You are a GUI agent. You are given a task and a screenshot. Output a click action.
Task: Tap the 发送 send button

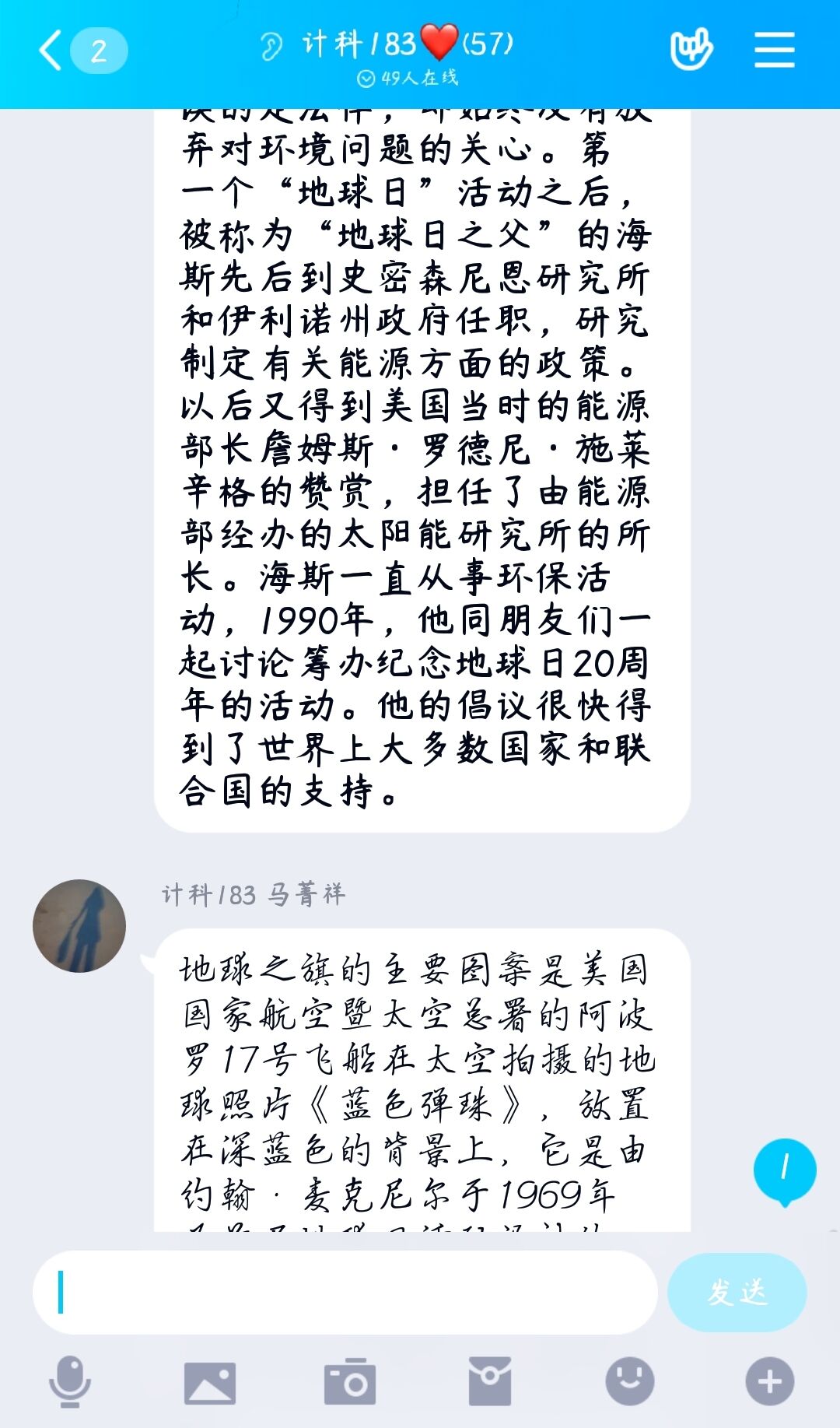click(x=737, y=1293)
